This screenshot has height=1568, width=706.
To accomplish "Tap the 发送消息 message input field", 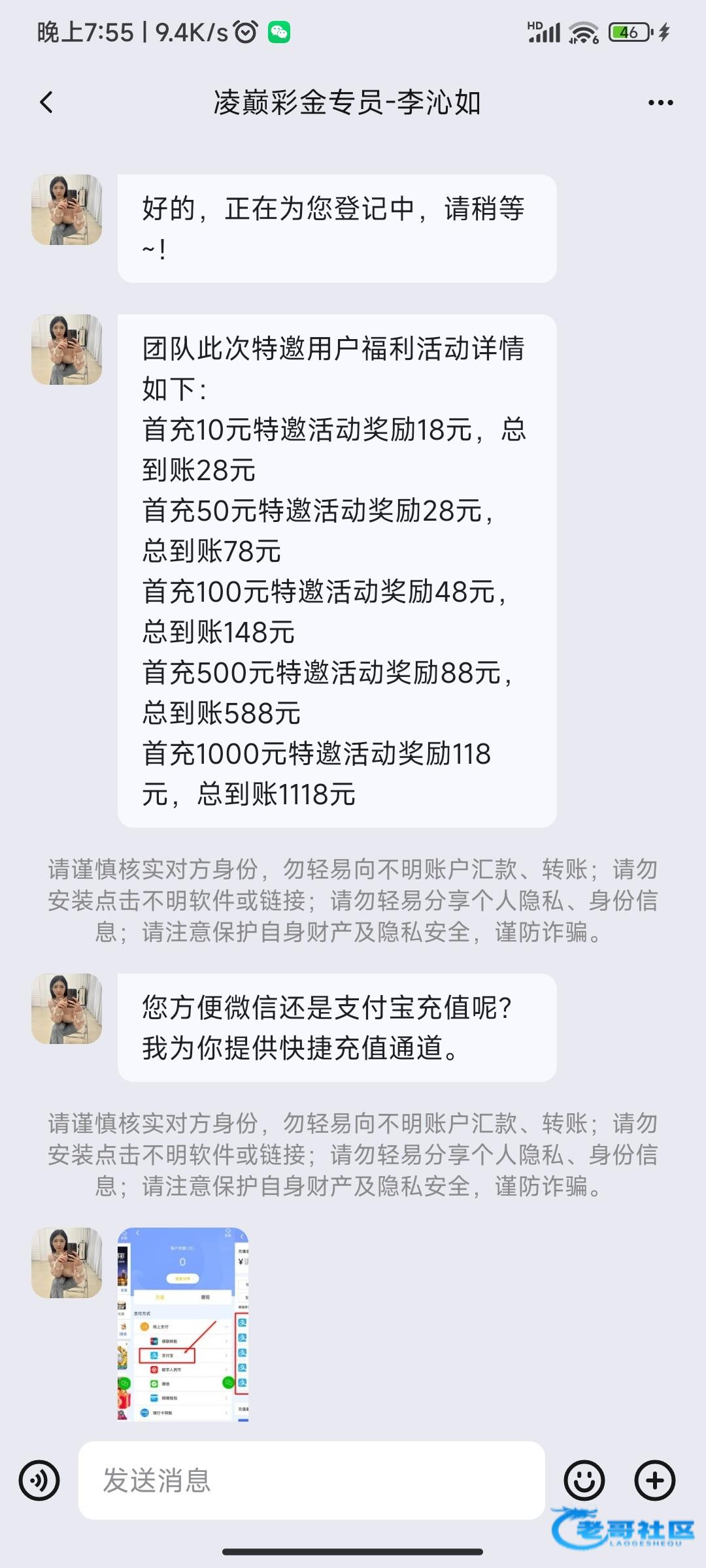I will click(x=311, y=1480).
